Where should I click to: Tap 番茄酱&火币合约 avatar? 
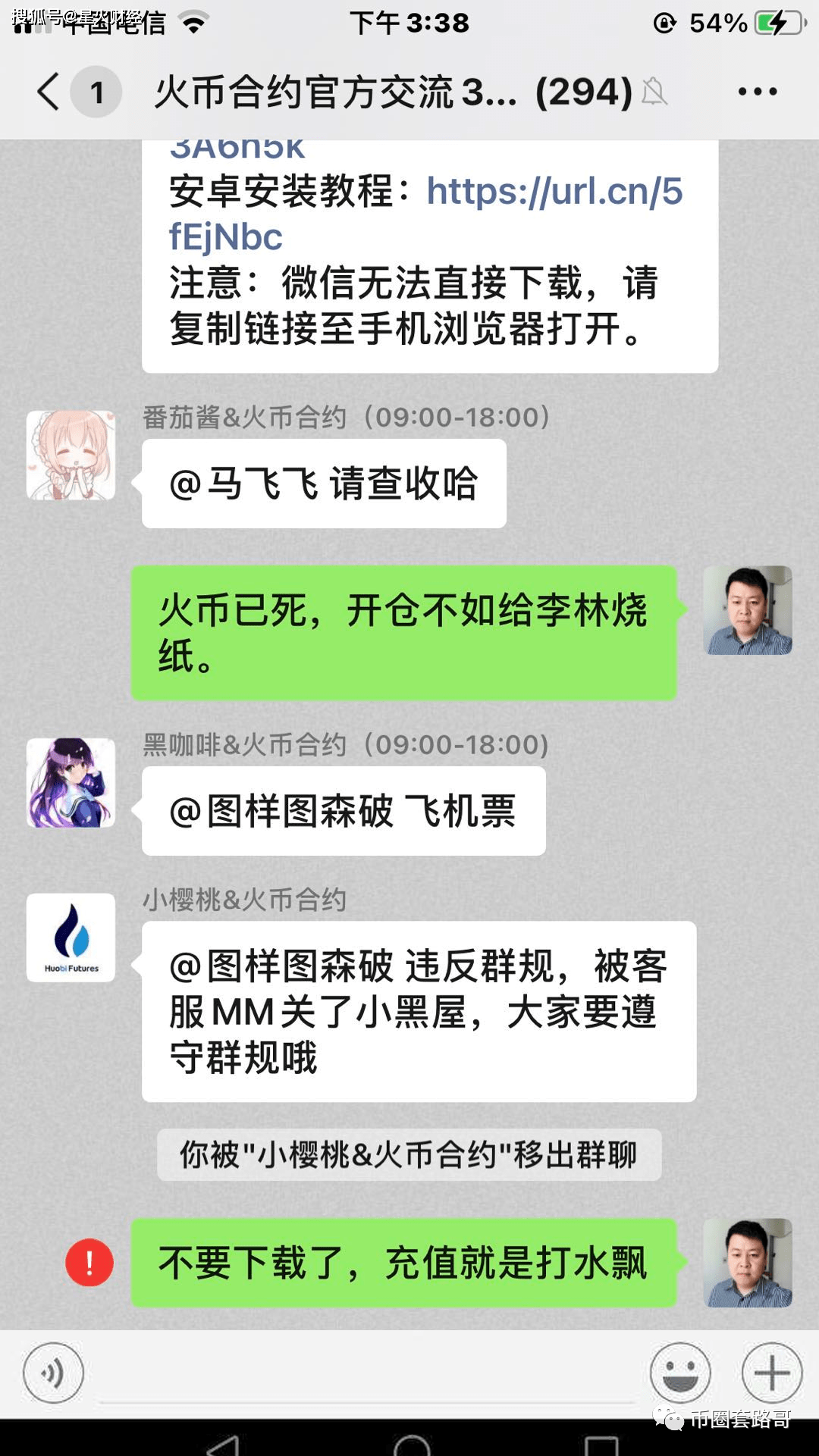(71, 455)
